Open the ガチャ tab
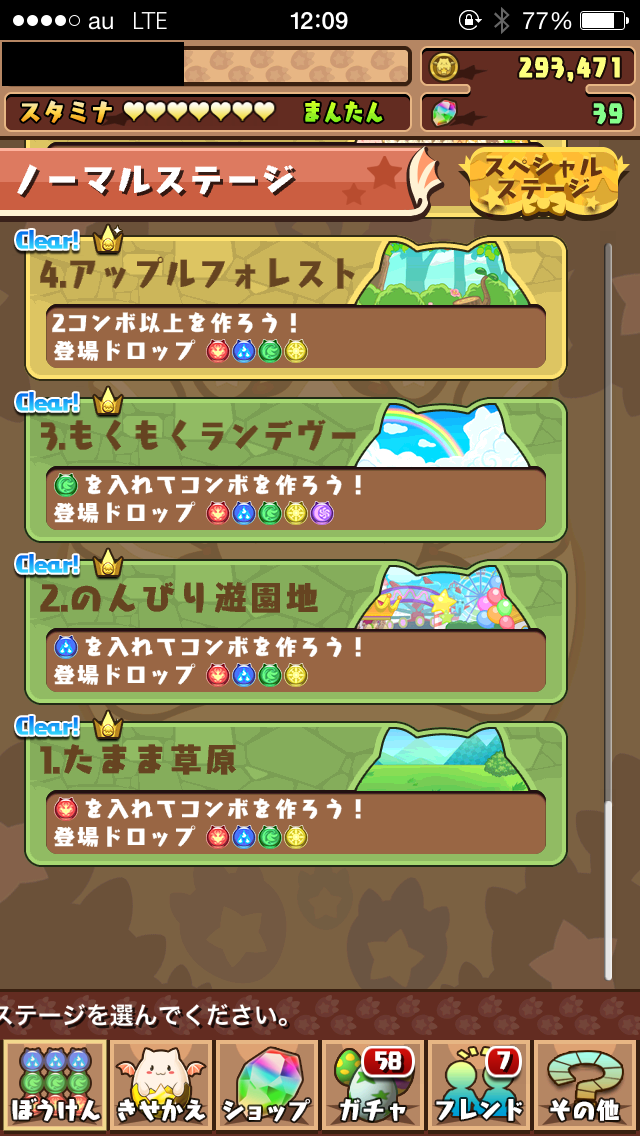 tap(373, 1084)
